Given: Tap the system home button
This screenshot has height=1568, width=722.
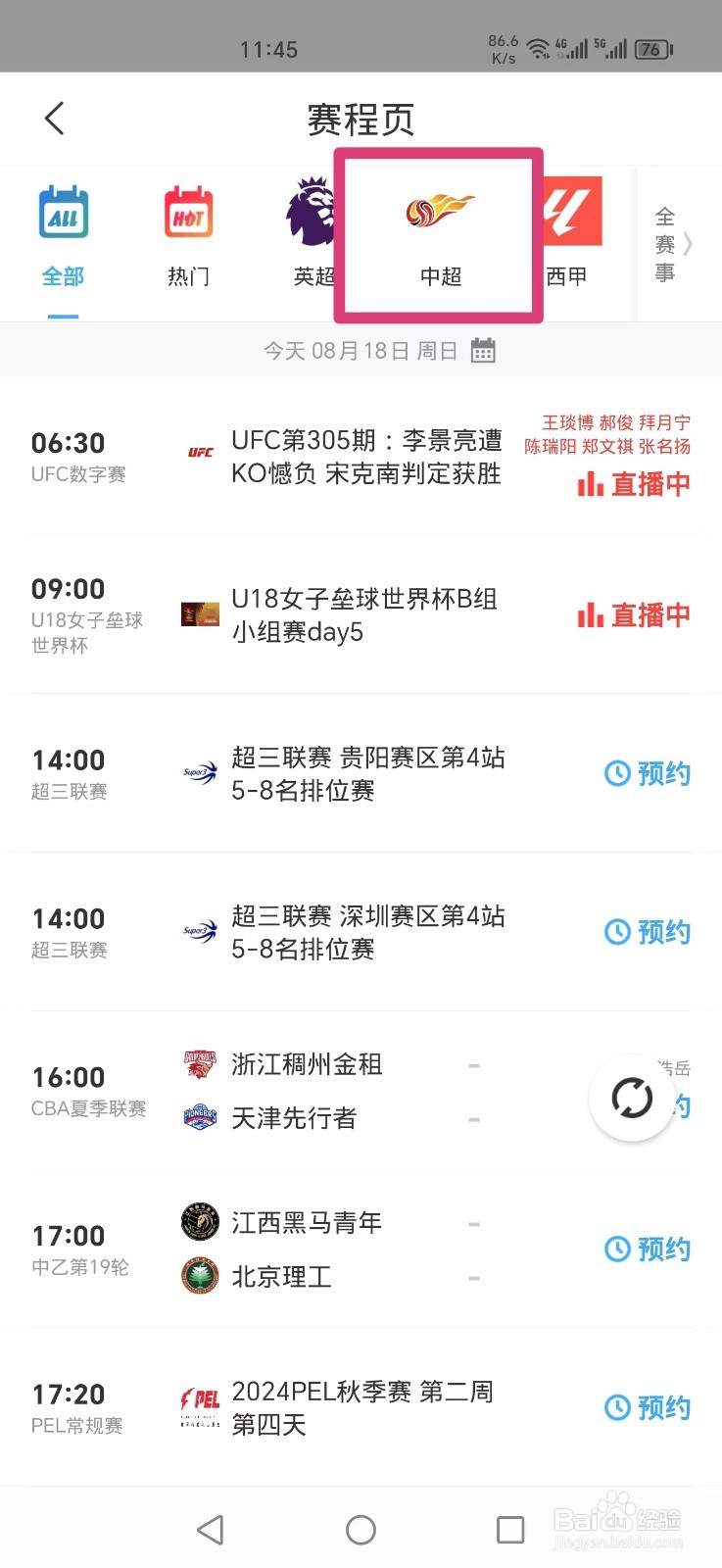Looking at the screenshot, I should 361,1530.
